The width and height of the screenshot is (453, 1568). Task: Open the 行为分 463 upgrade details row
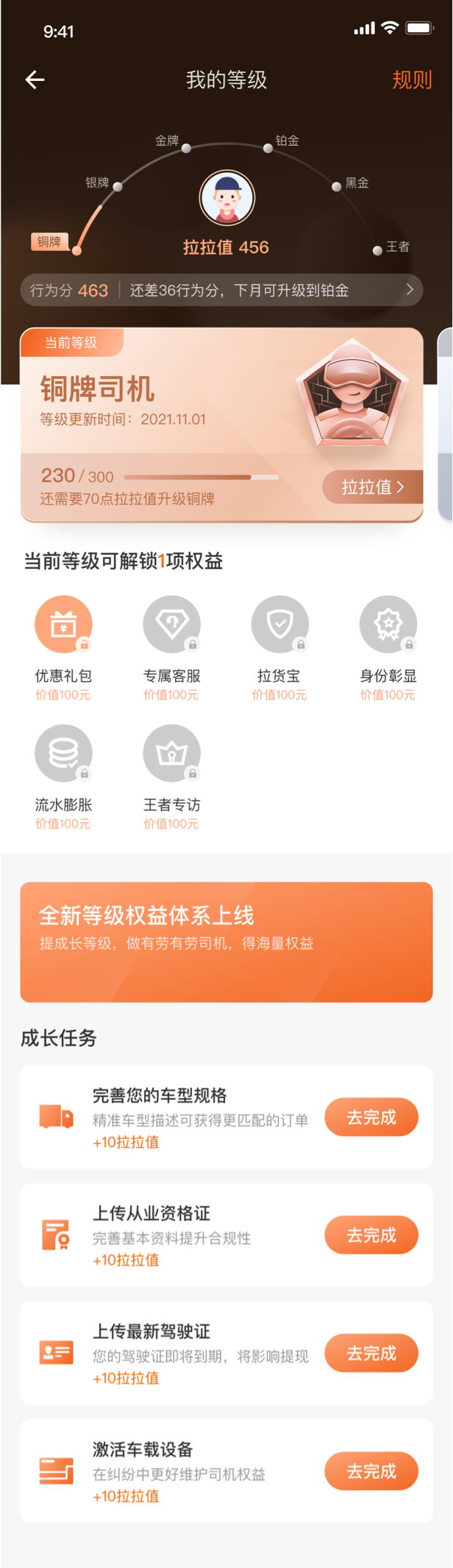[x=221, y=290]
